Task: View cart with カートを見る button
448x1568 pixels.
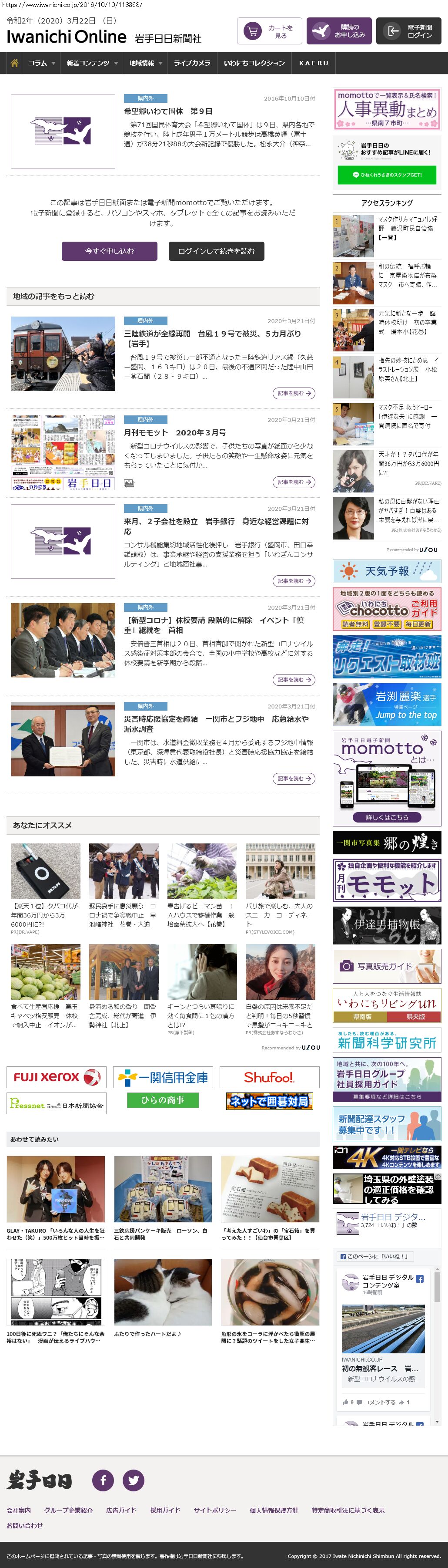Action: click(269, 32)
